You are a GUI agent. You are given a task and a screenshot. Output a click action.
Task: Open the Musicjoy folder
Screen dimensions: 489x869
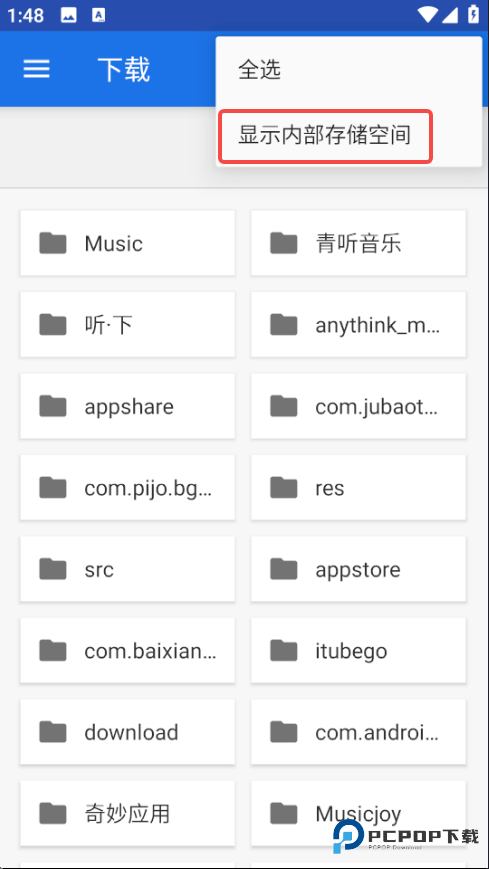pyautogui.click(x=358, y=813)
